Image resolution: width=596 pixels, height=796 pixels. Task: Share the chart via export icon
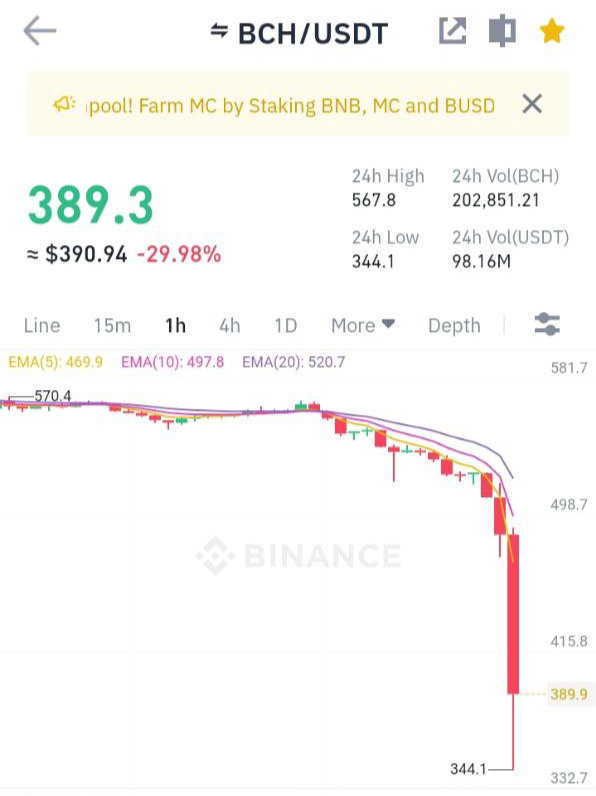pos(452,31)
